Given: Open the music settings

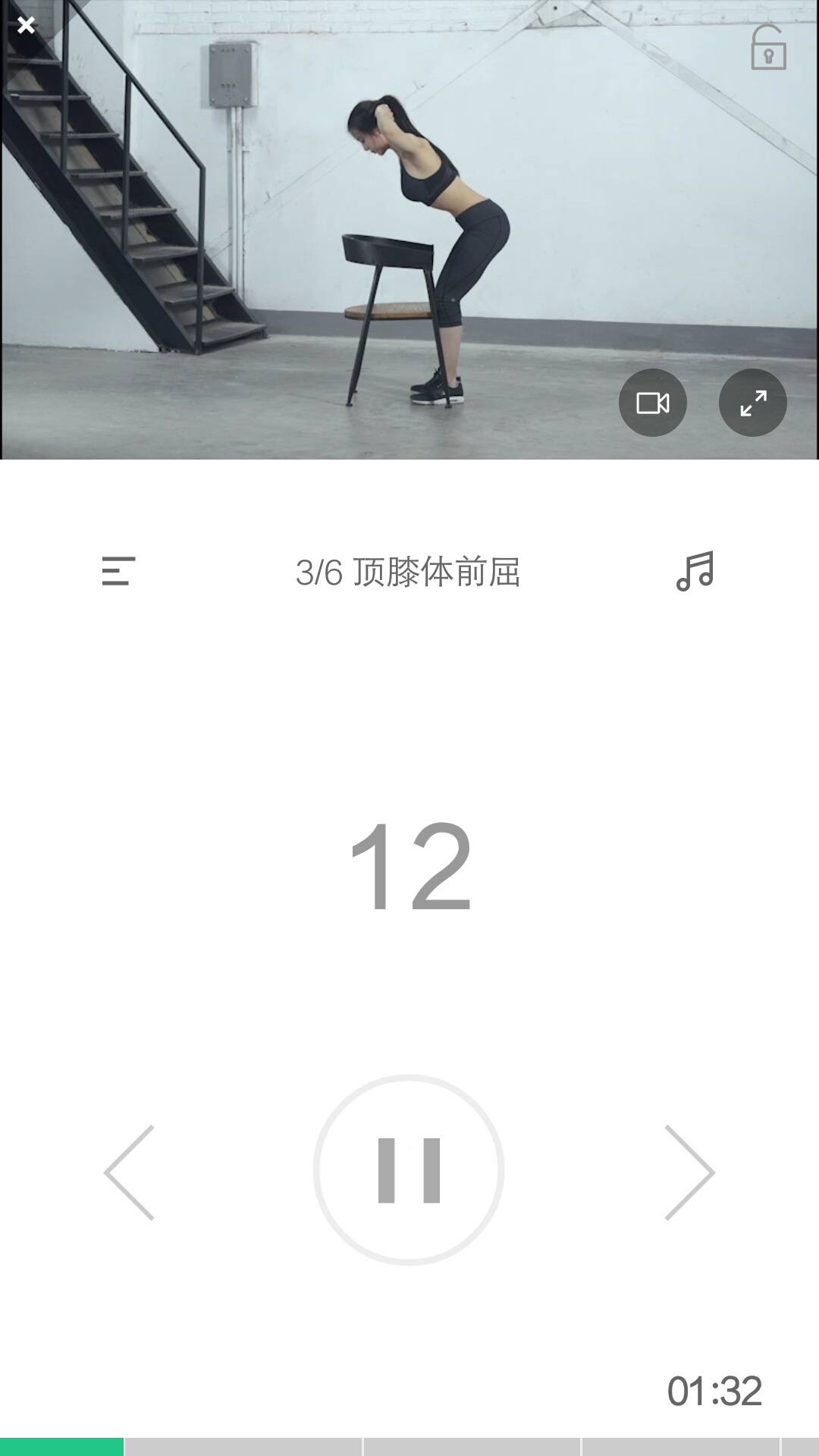Looking at the screenshot, I should [x=695, y=571].
